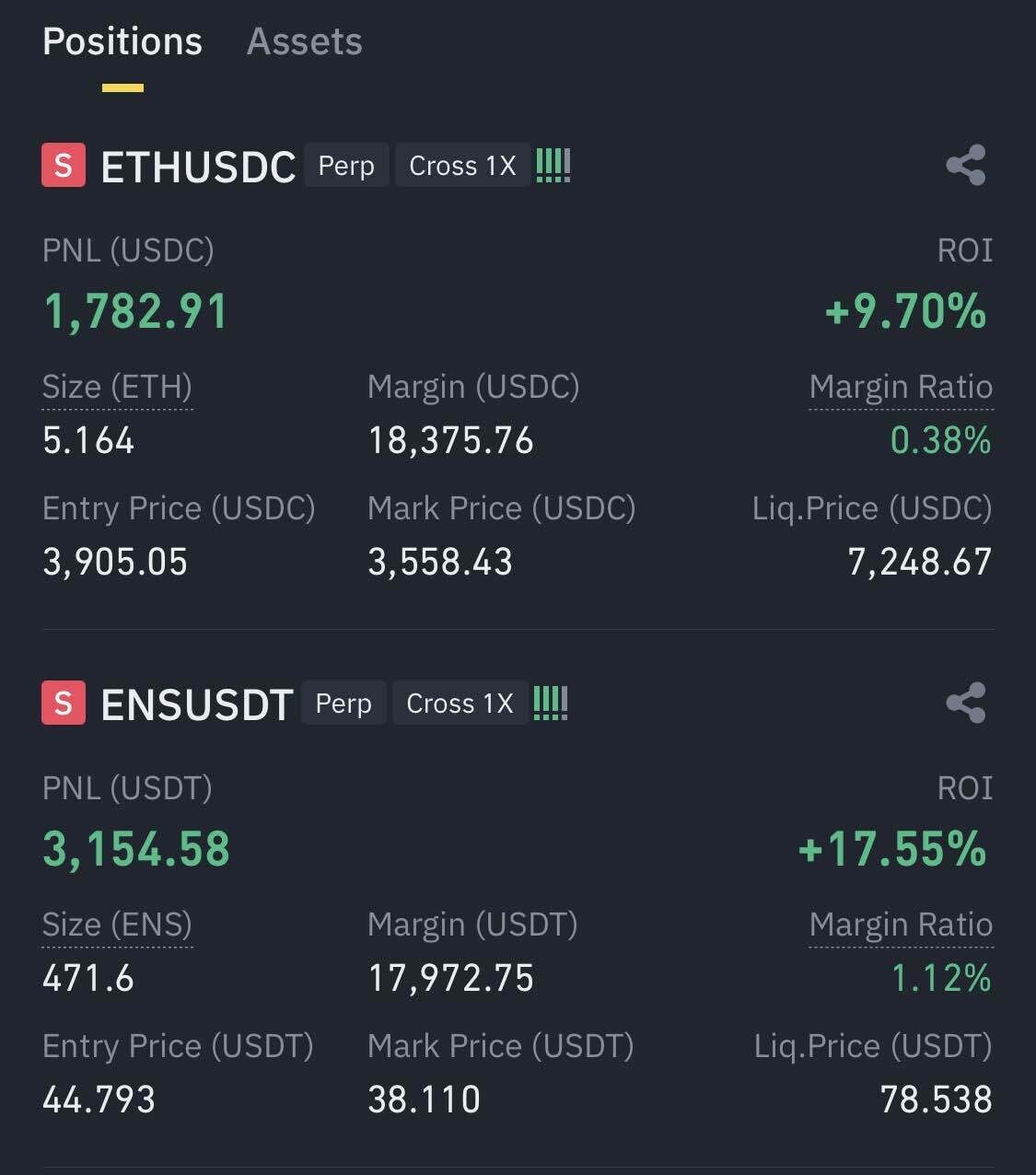
Task: Tap the Size (ENS) label
Action: pyautogui.click(x=117, y=925)
